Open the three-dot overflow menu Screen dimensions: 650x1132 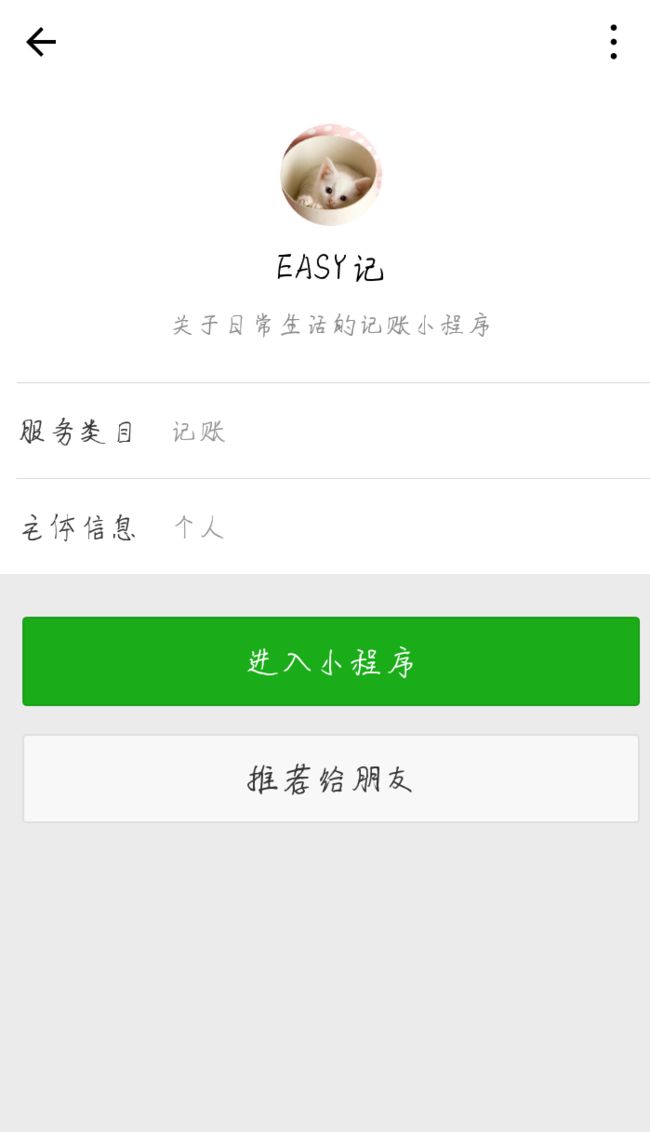tap(613, 42)
